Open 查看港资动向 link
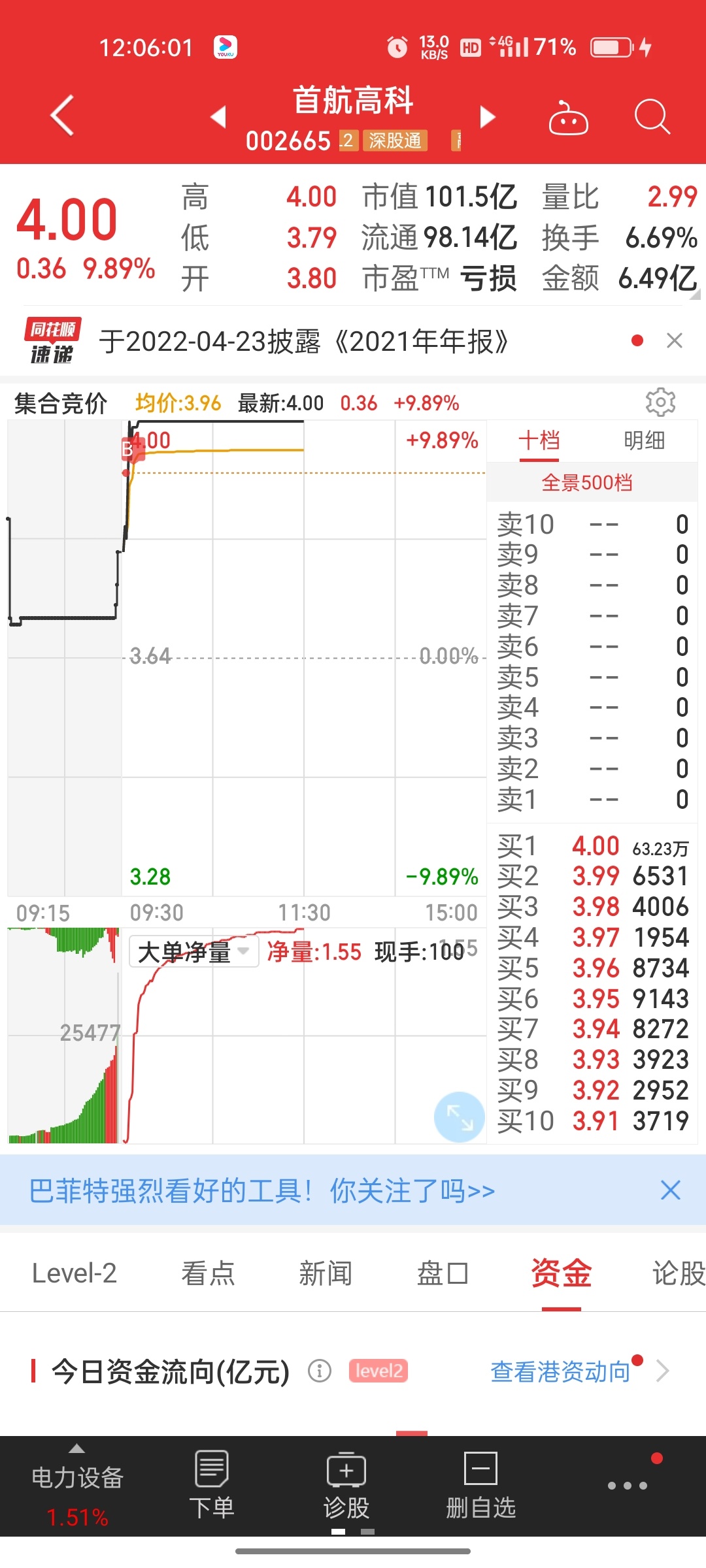The width and height of the screenshot is (706, 1568). click(x=561, y=1371)
